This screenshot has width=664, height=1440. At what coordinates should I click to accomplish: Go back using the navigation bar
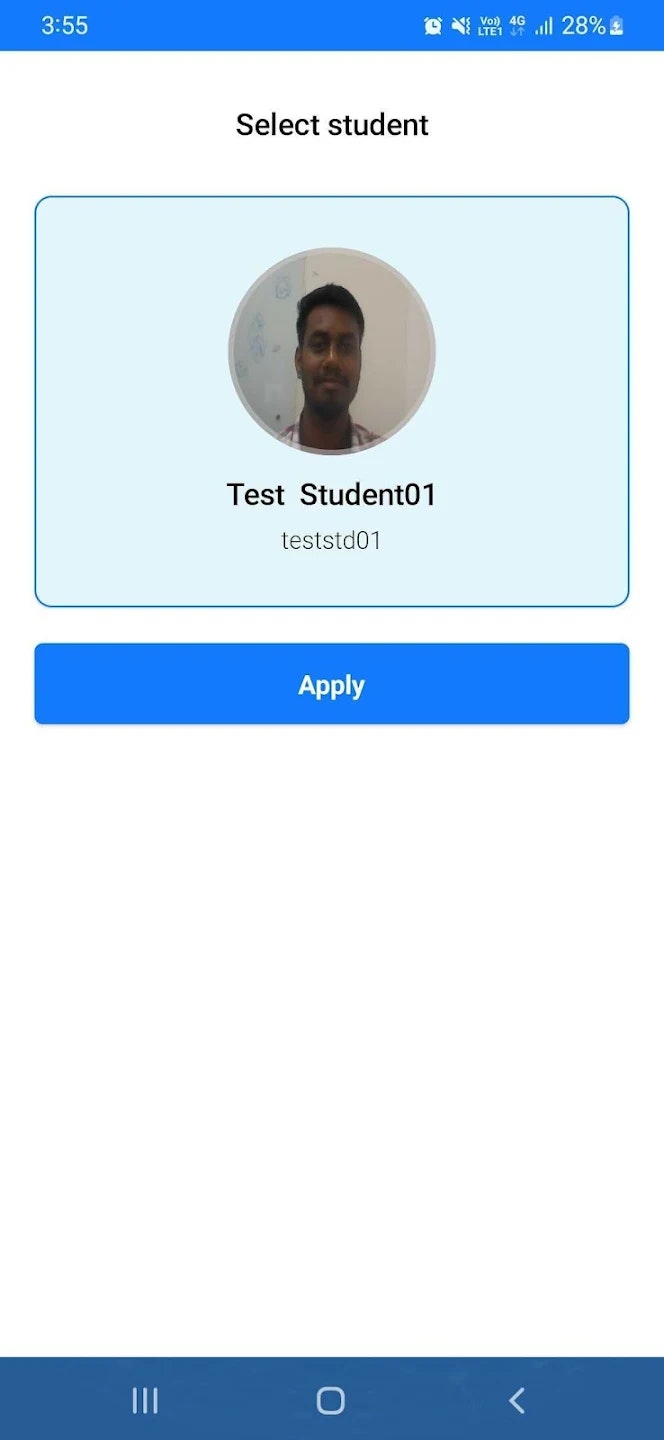coord(516,1400)
